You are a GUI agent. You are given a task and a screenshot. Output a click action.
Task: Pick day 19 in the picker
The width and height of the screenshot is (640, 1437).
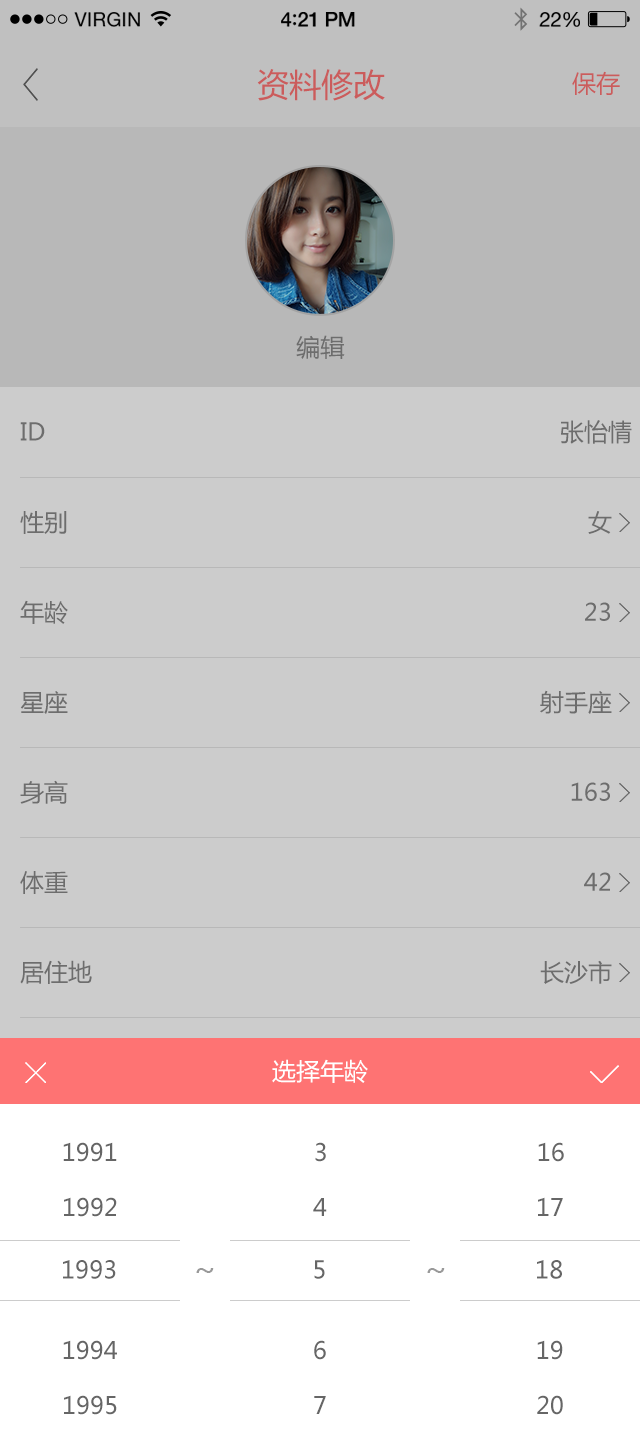pyautogui.click(x=550, y=1350)
